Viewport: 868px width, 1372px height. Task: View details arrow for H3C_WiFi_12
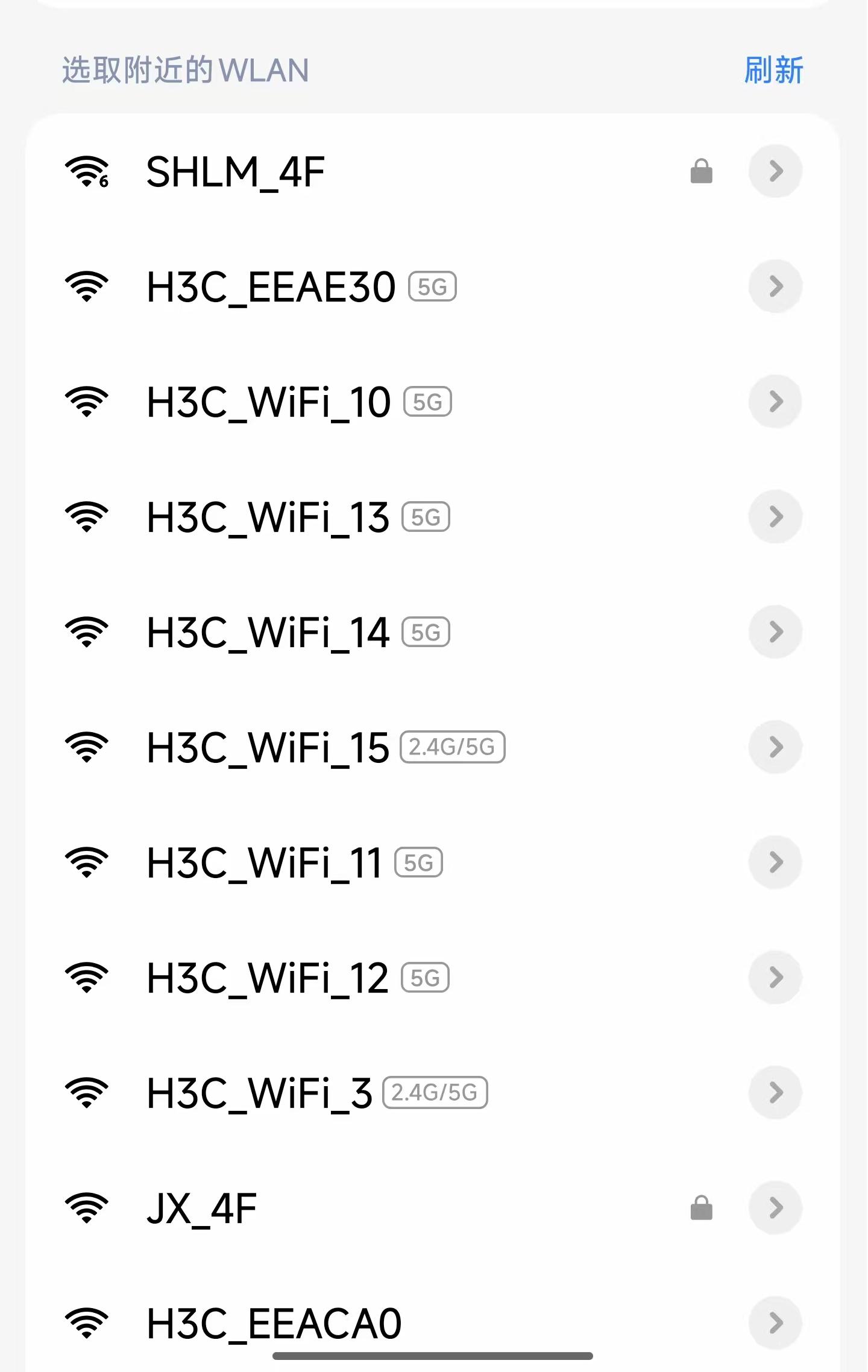(775, 978)
